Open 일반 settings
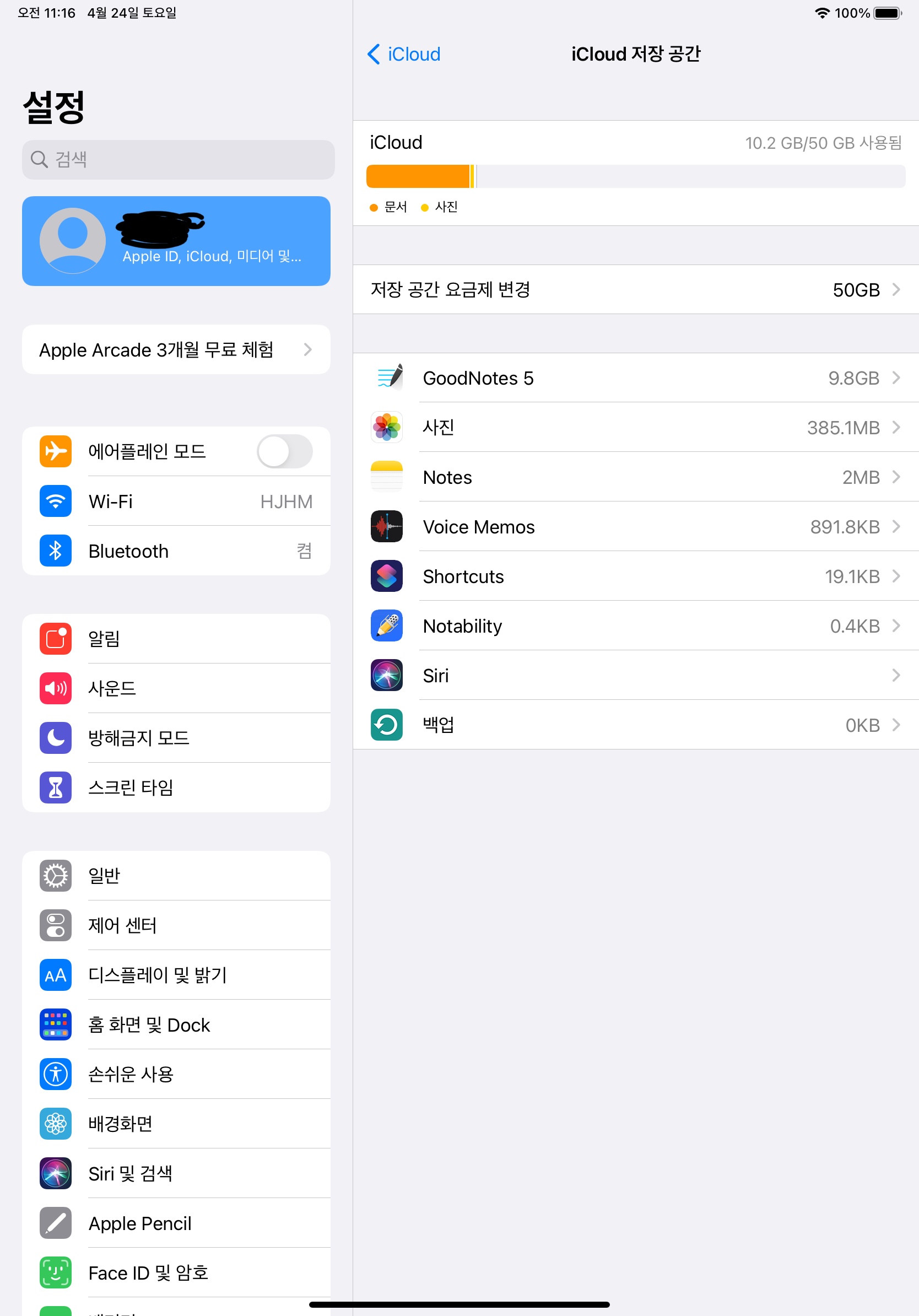919x1316 pixels. pyautogui.click(x=176, y=875)
